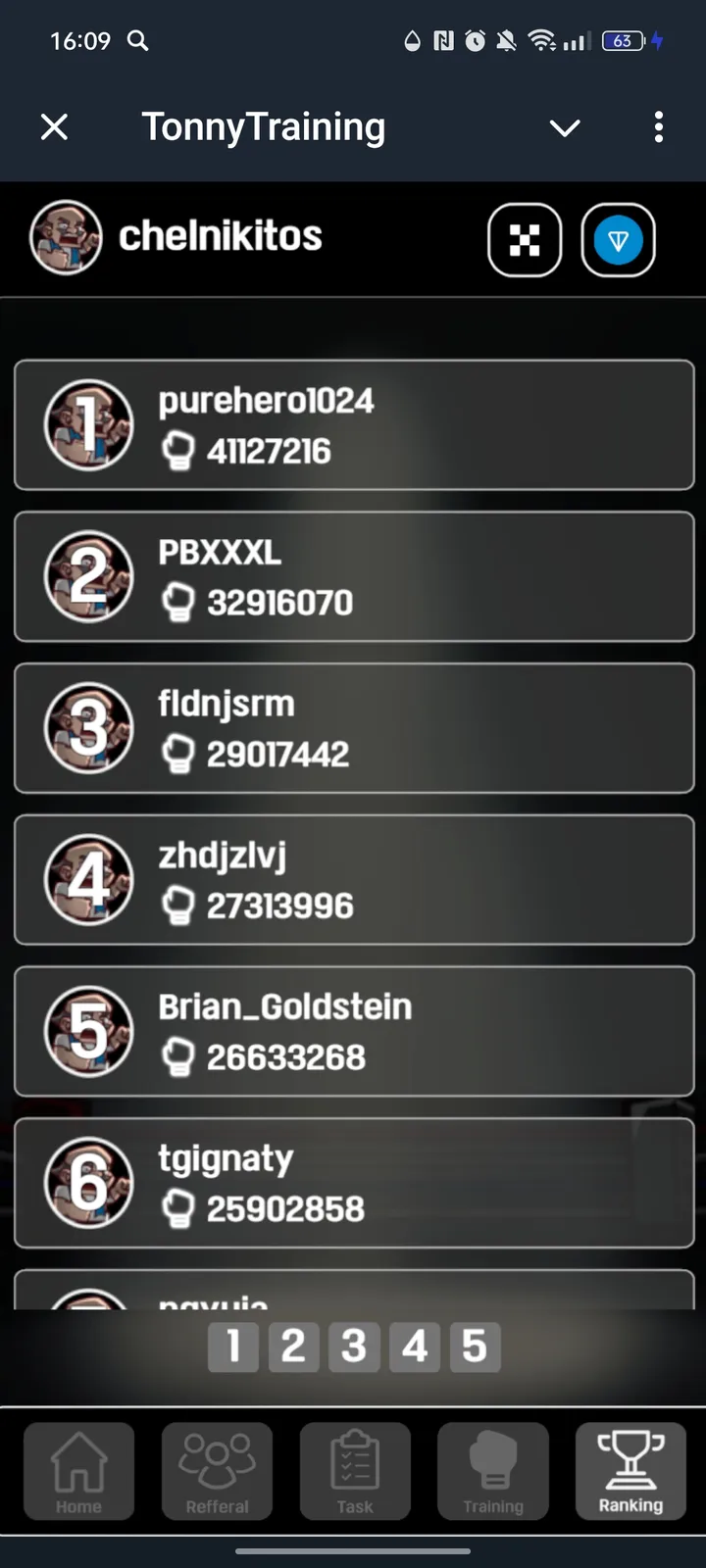Image resolution: width=706 pixels, height=1568 pixels.
Task: Open the OKX wallet icon button
Action: (x=525, y=240)
